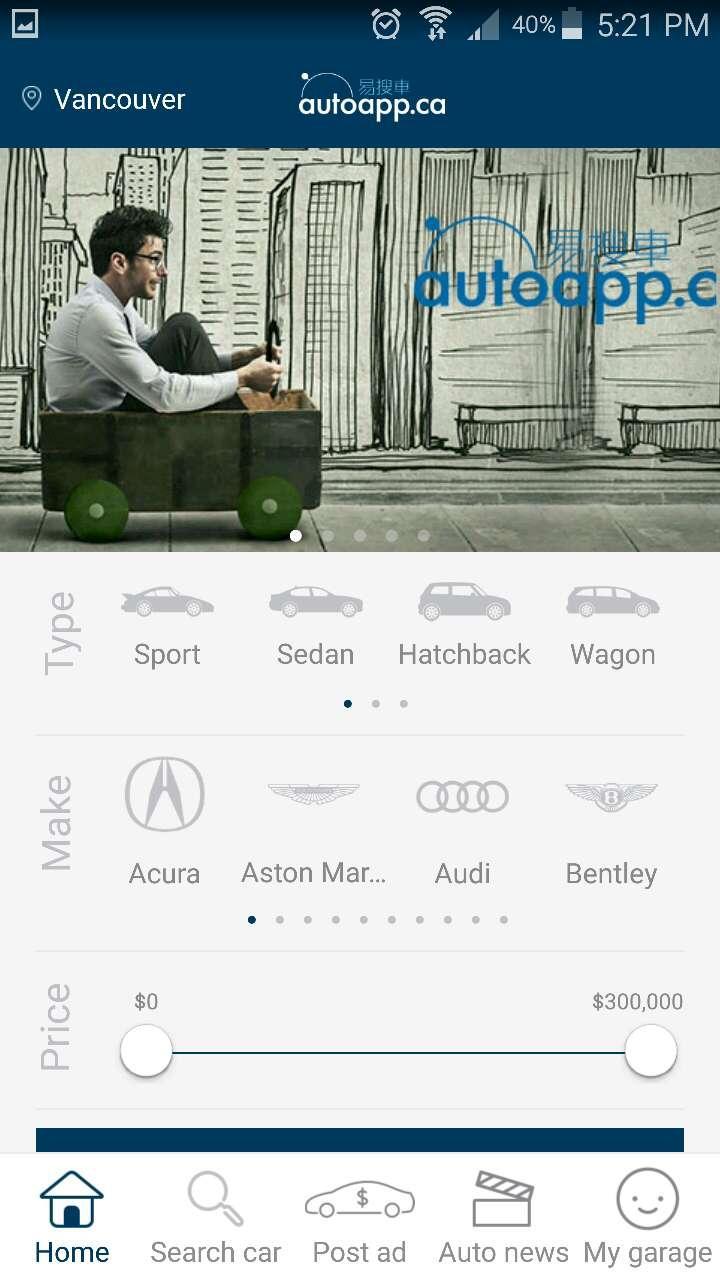Select the Acura brand logo
The width and height of the screenshot is (720, 1280).
coord(164,795)
